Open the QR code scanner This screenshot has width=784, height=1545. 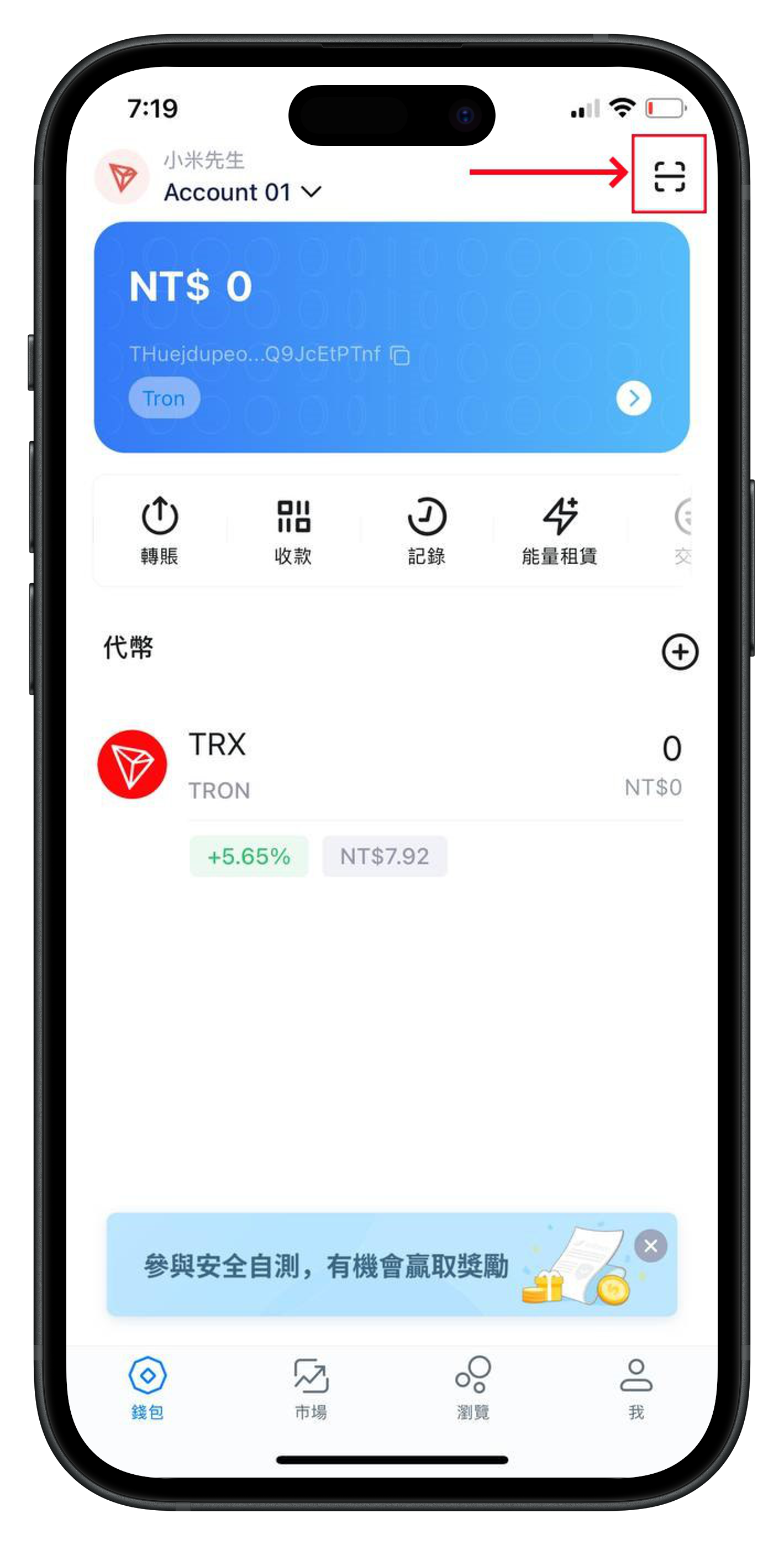click(670, 175)
